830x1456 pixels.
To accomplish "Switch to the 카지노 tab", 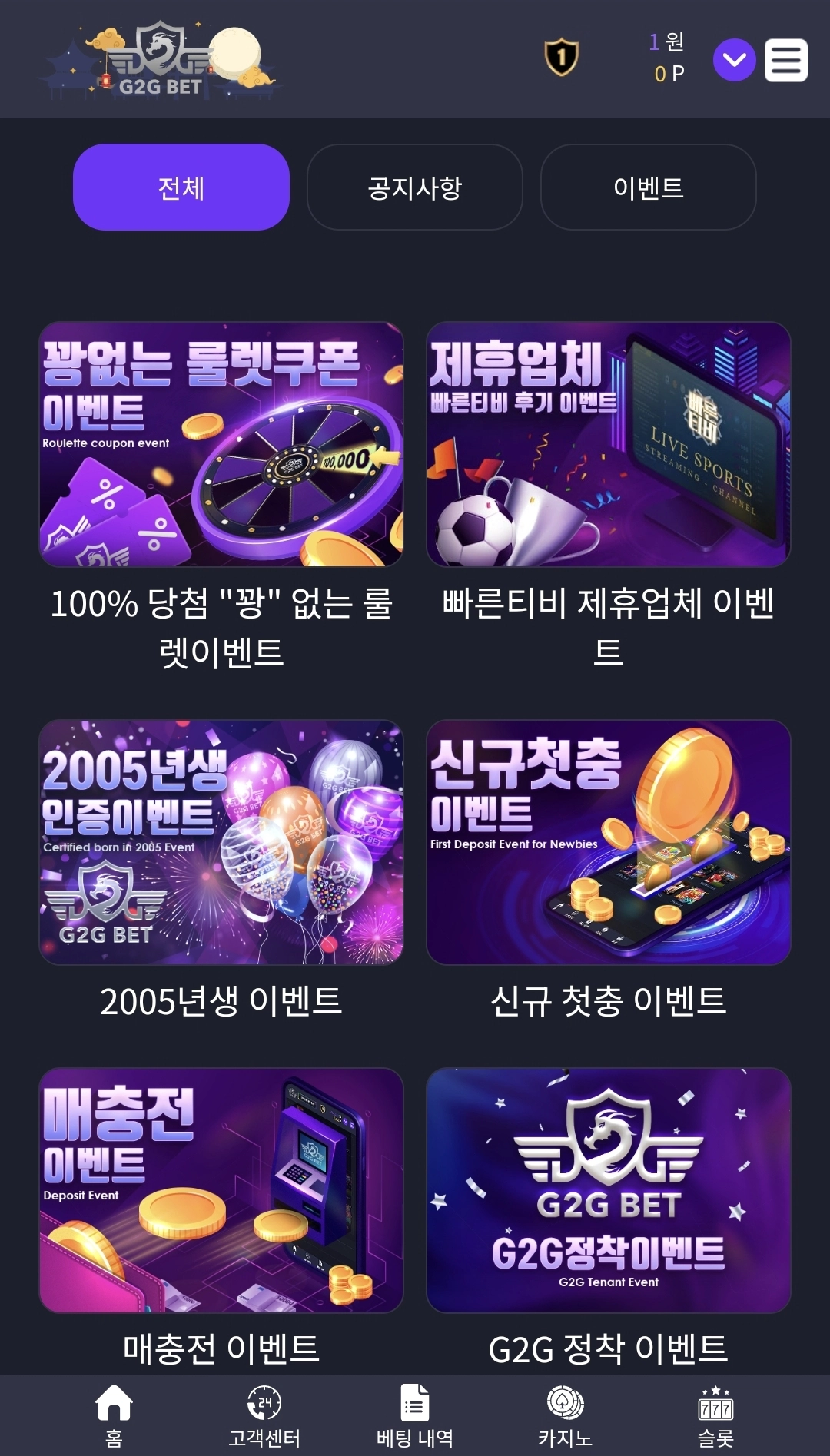I will [565, 1415].
